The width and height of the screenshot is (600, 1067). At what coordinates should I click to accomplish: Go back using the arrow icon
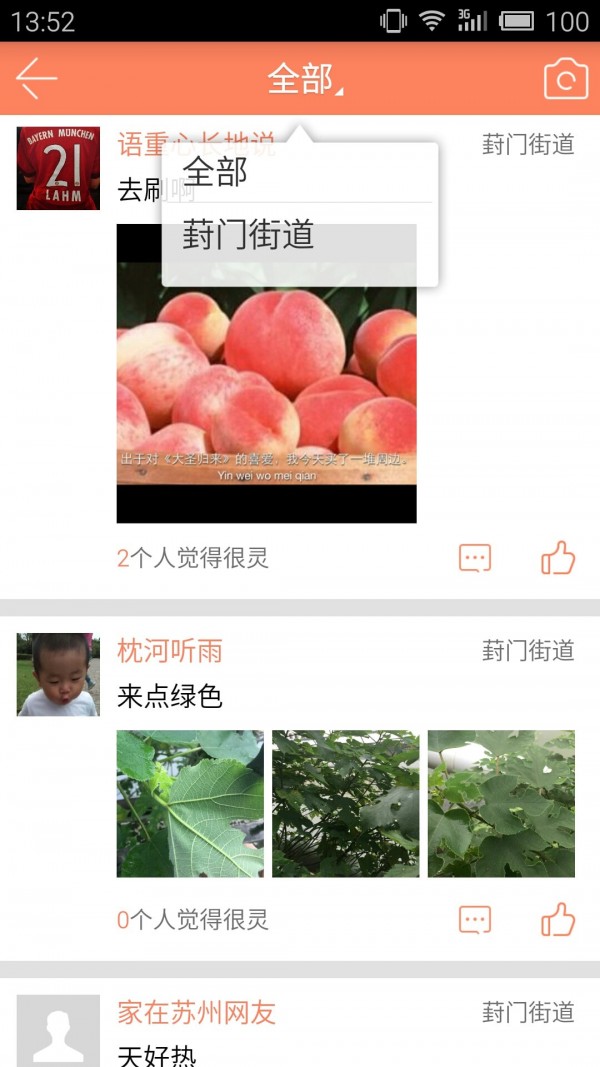click(36, 78)
